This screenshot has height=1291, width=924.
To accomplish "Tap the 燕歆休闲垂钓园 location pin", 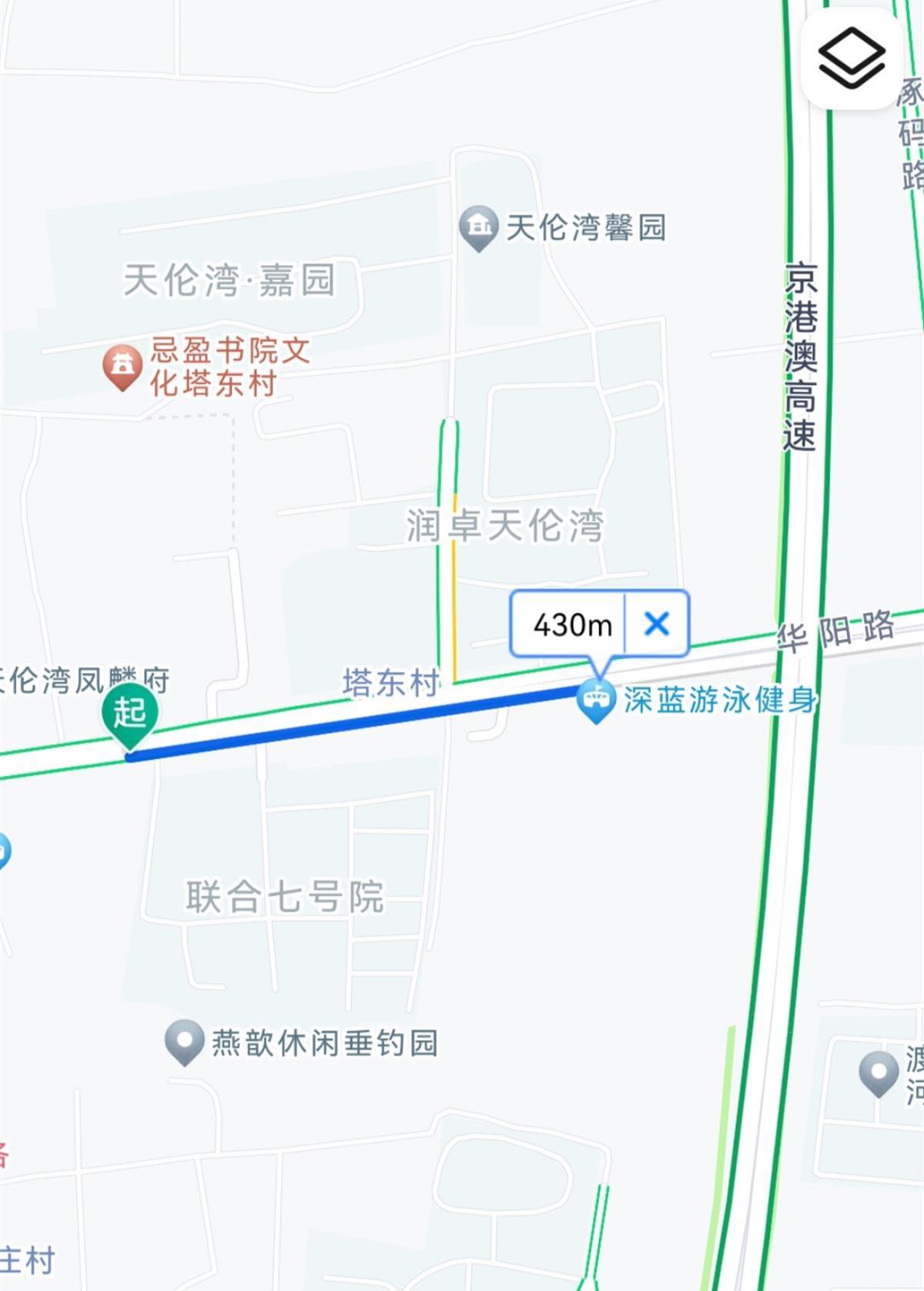I will (x=184, y=1041).
